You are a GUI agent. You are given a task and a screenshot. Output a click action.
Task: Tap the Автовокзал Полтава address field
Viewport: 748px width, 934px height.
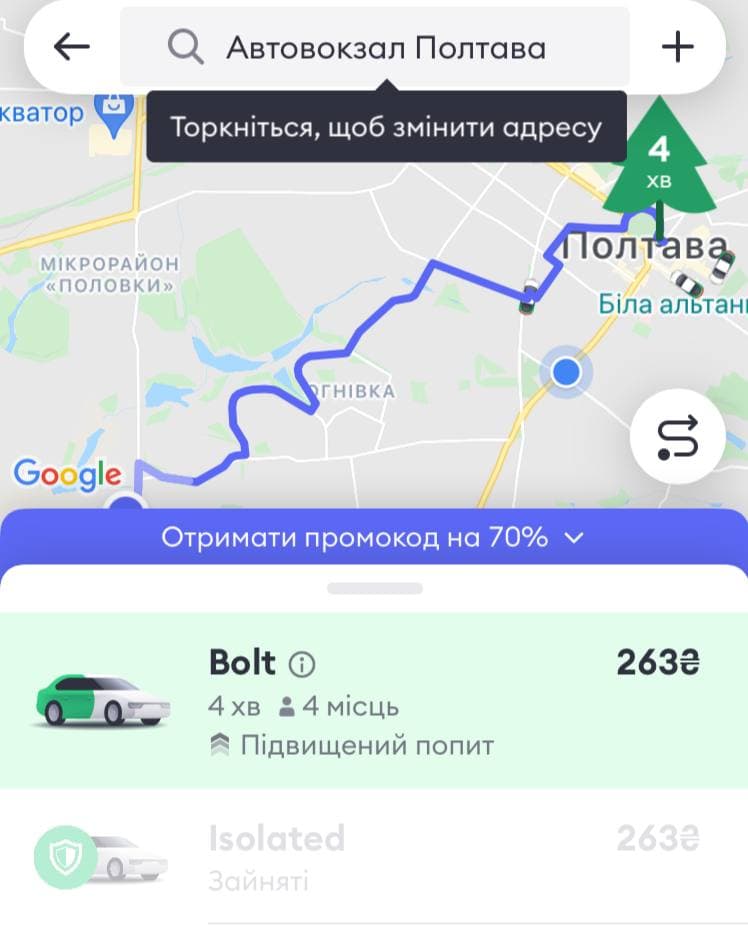click(x=388, y=46)
